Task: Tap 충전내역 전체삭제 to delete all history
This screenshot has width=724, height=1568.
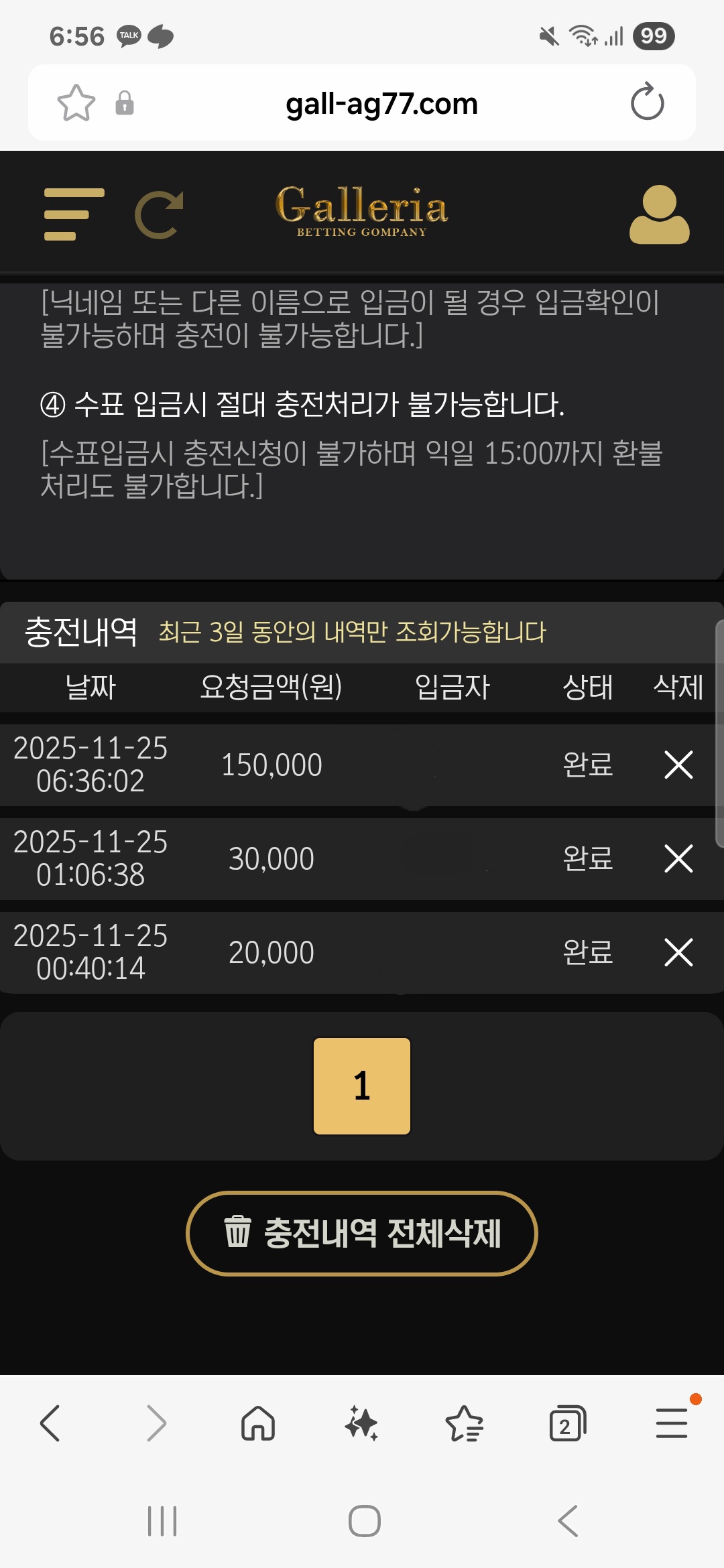Action: tap(362, 1233)
